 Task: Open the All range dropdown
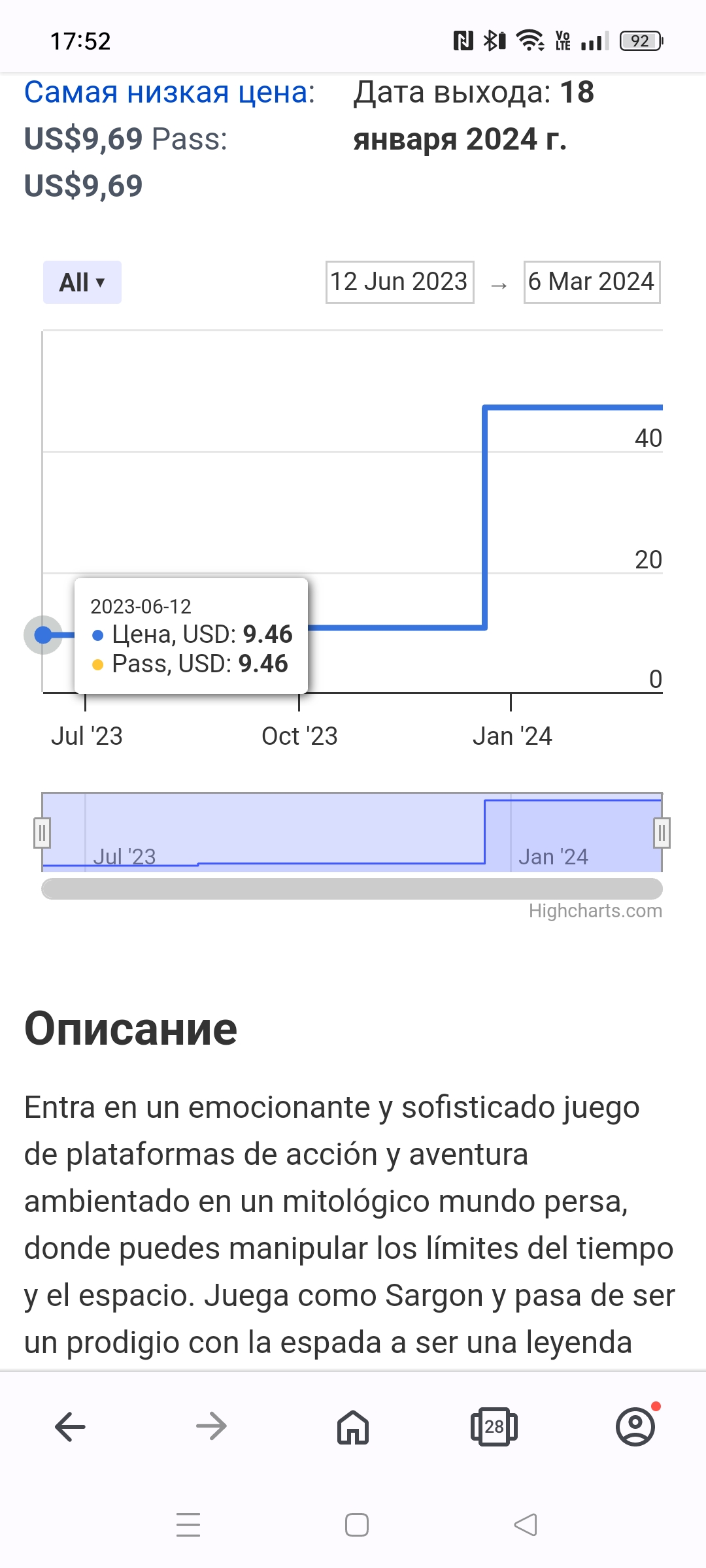(x=82, y=282)
